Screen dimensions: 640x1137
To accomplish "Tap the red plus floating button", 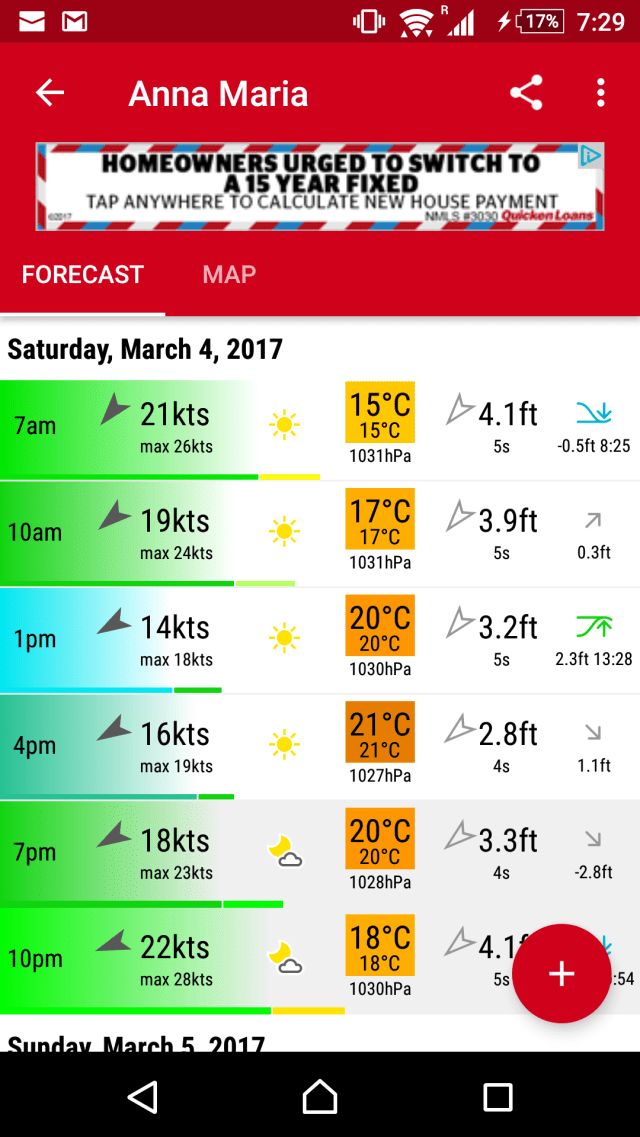I will coord(561,973).
